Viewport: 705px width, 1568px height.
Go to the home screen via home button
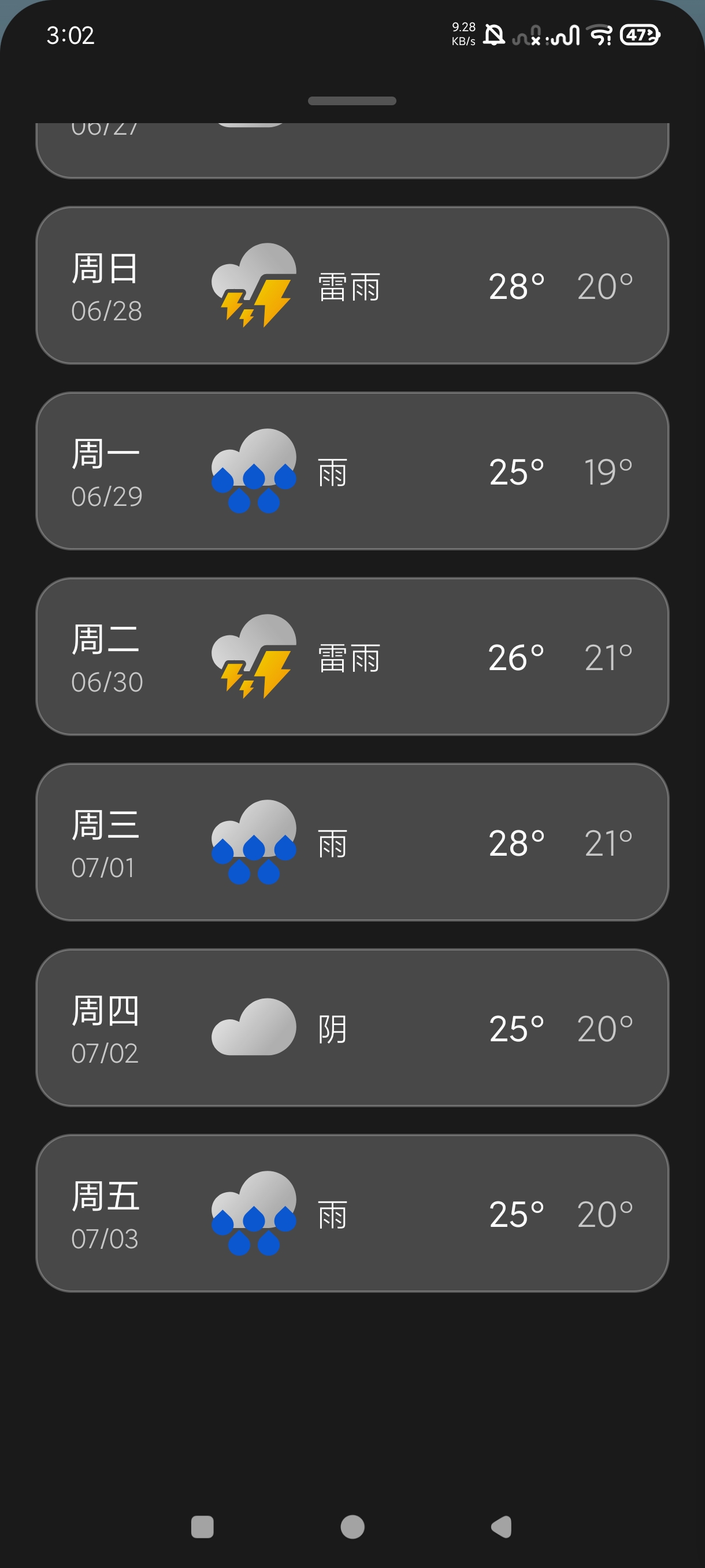pos(352,1526)
